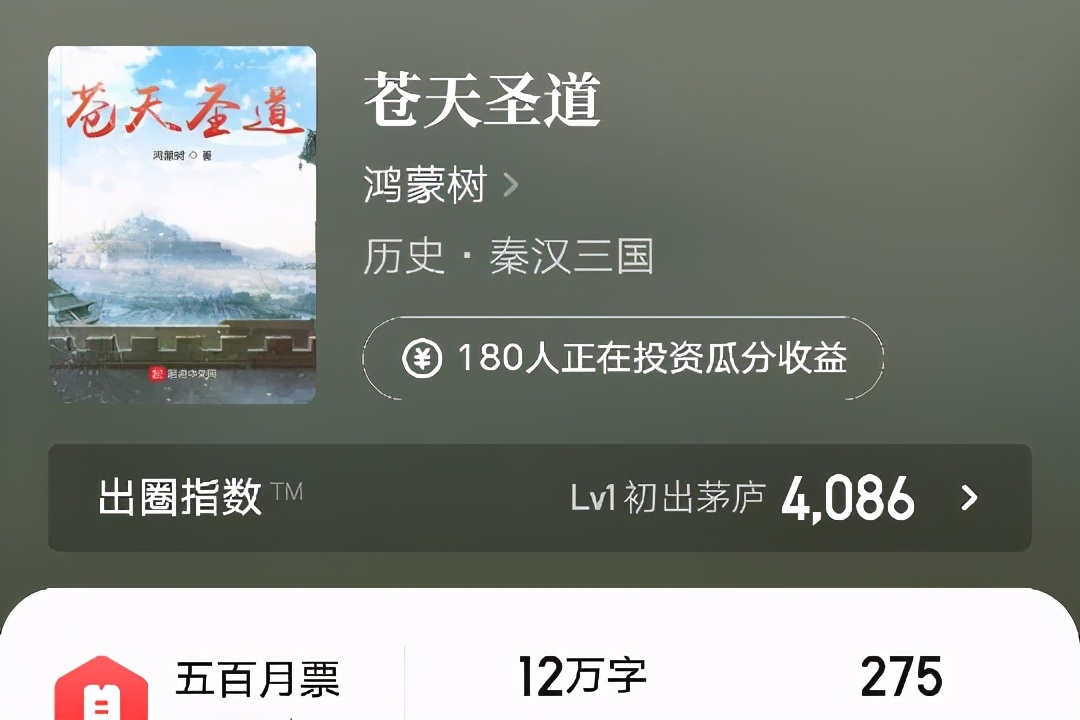
Task: Open author 鸿蒙树's page
Action: (x=440, y=186)
